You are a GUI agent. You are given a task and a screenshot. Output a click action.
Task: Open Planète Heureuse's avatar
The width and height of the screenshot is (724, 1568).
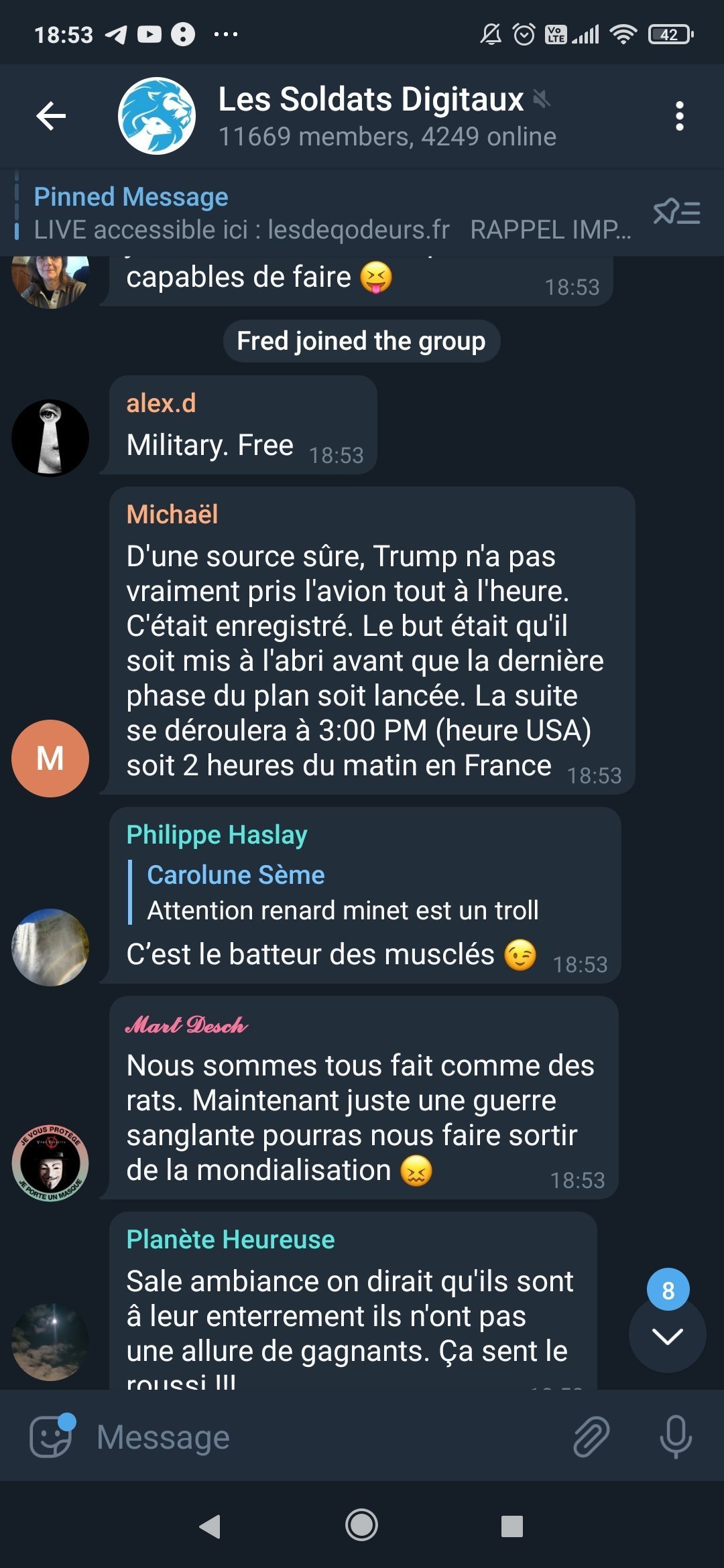click(50, 1342)
